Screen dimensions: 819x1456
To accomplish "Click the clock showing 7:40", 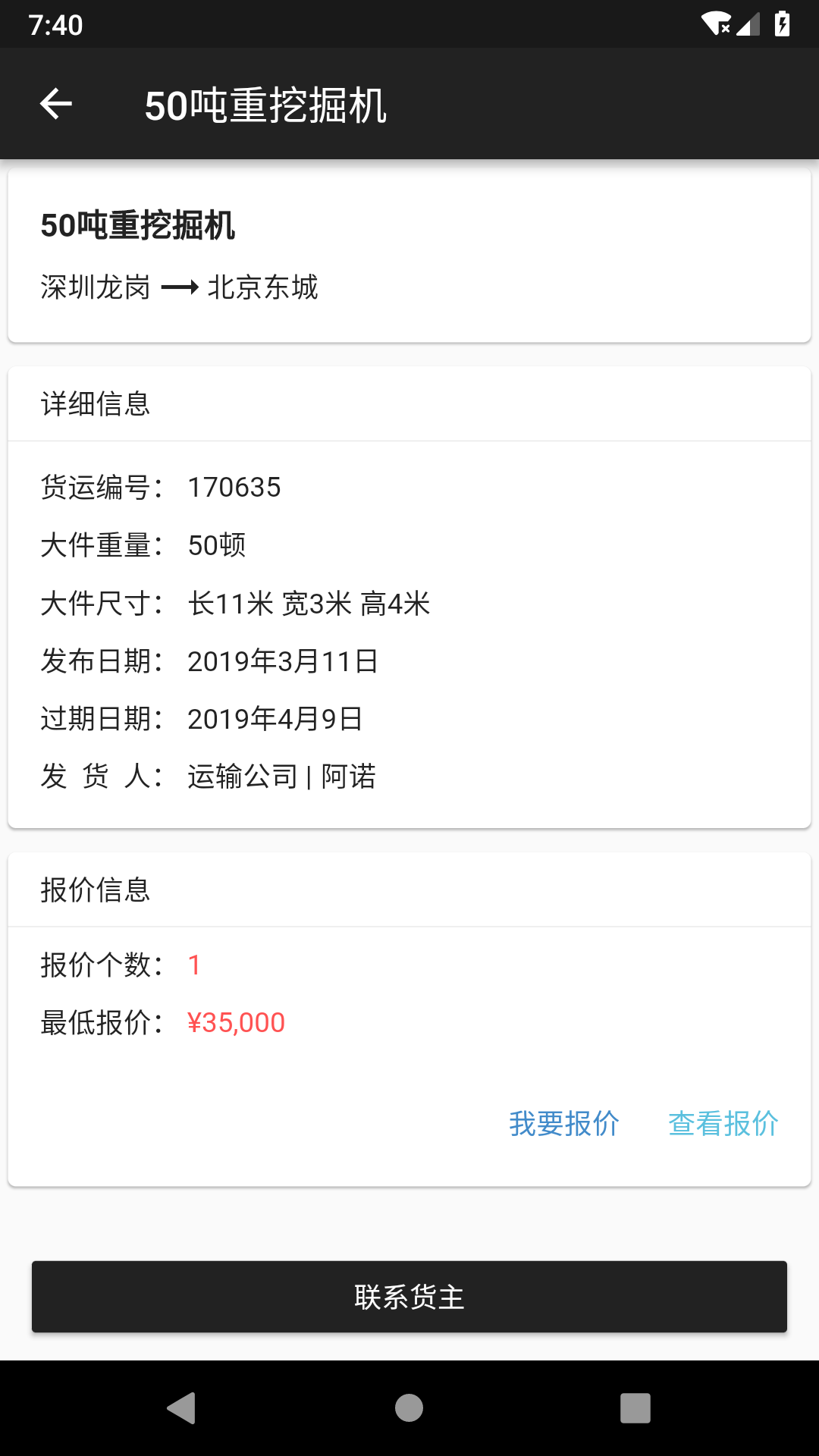I will tap(56, 25).
